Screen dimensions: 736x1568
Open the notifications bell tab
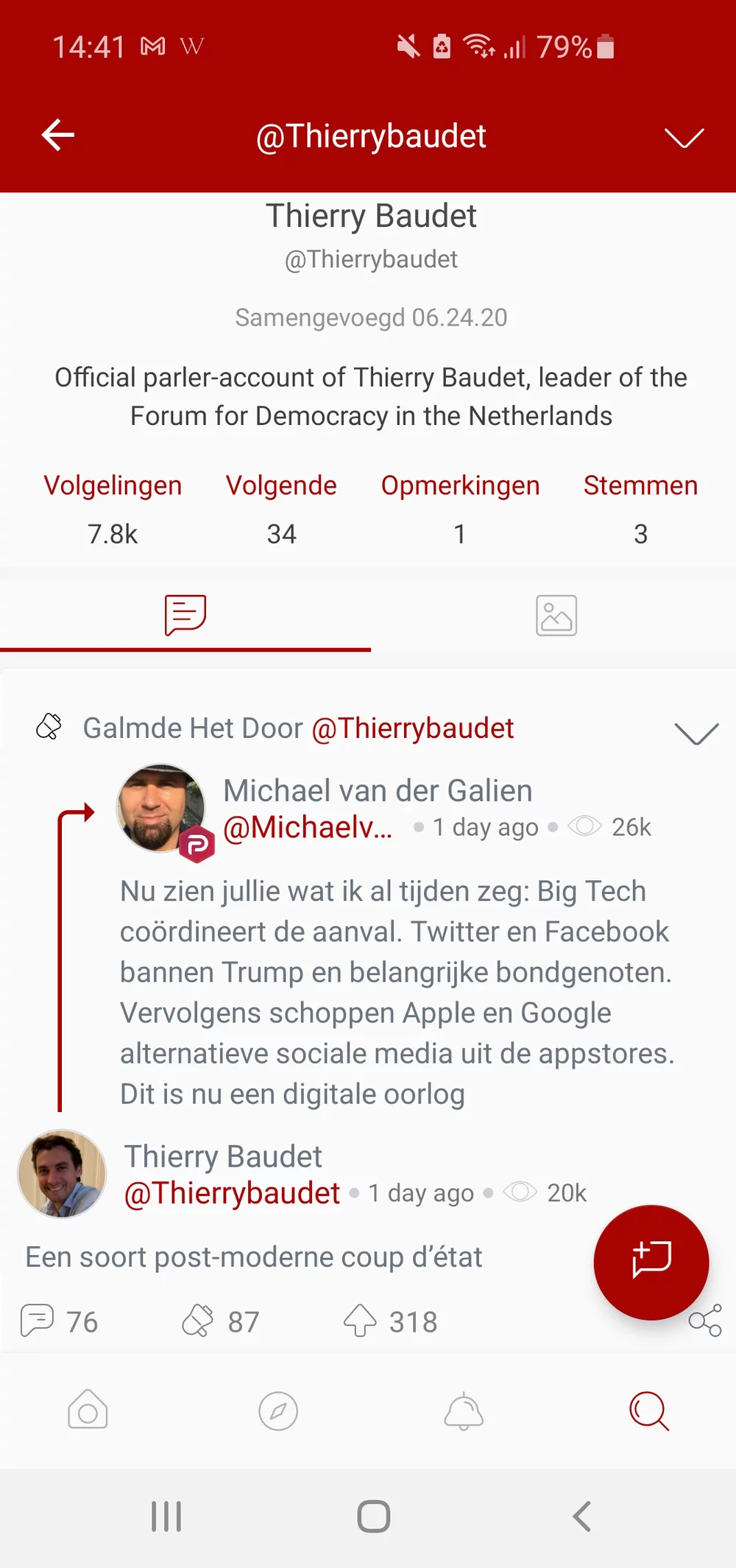point(464,1410)
